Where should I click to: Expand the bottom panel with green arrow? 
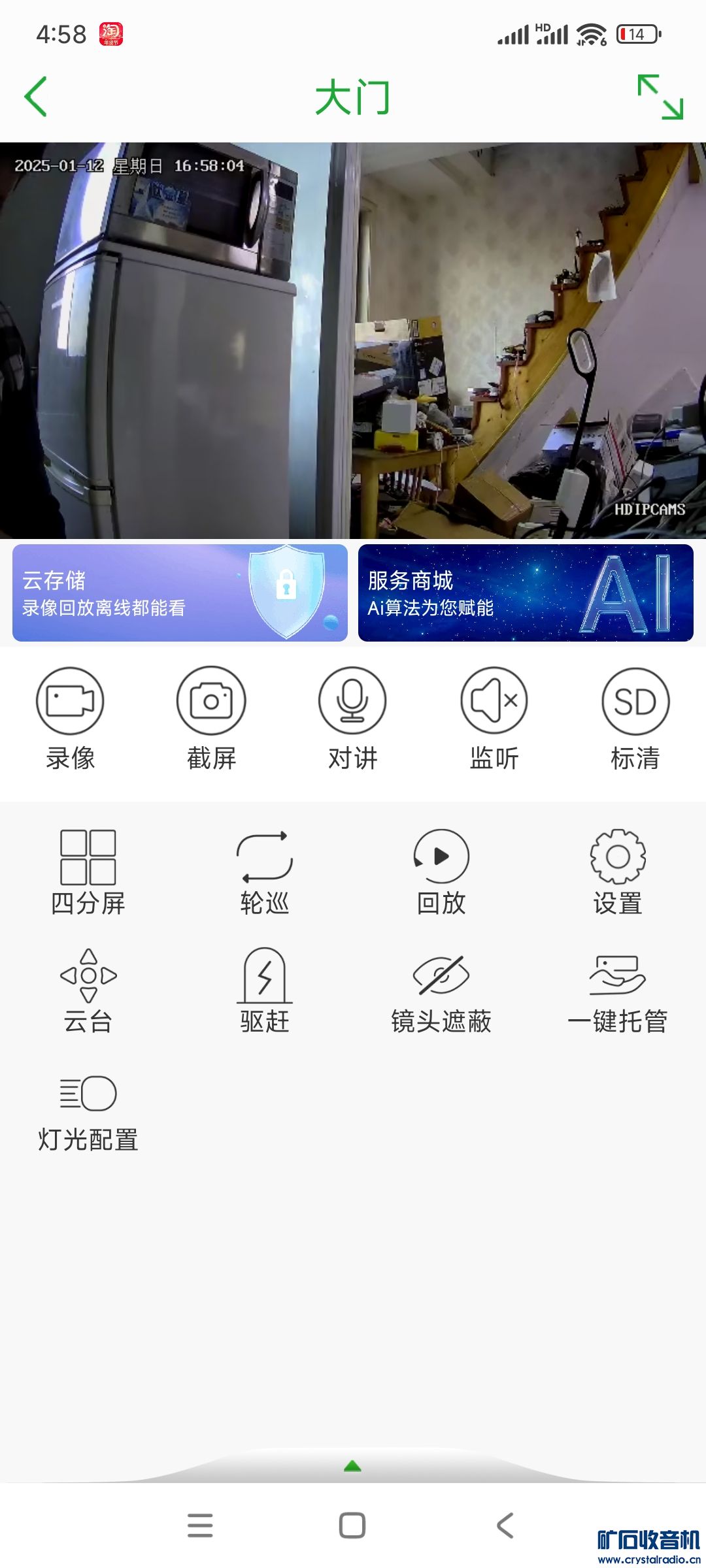point(352,1466)
